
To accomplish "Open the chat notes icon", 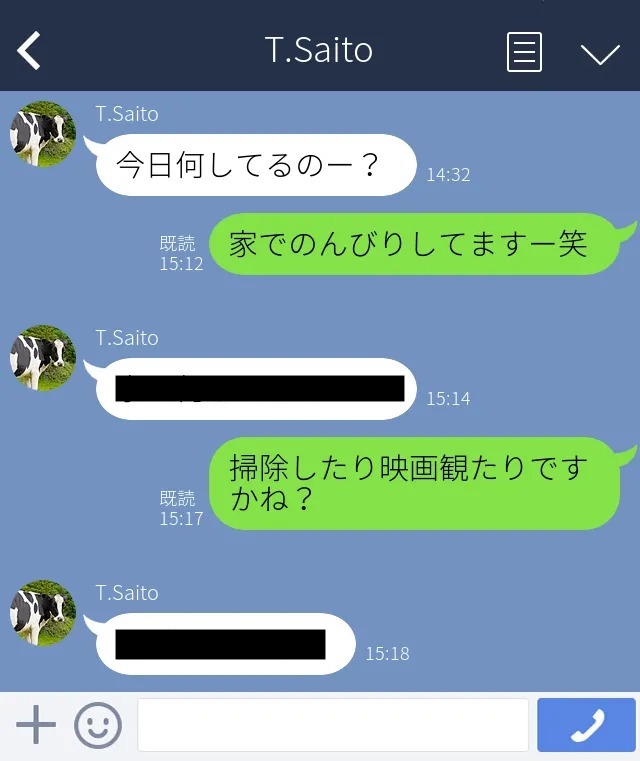I will [524, 51].
